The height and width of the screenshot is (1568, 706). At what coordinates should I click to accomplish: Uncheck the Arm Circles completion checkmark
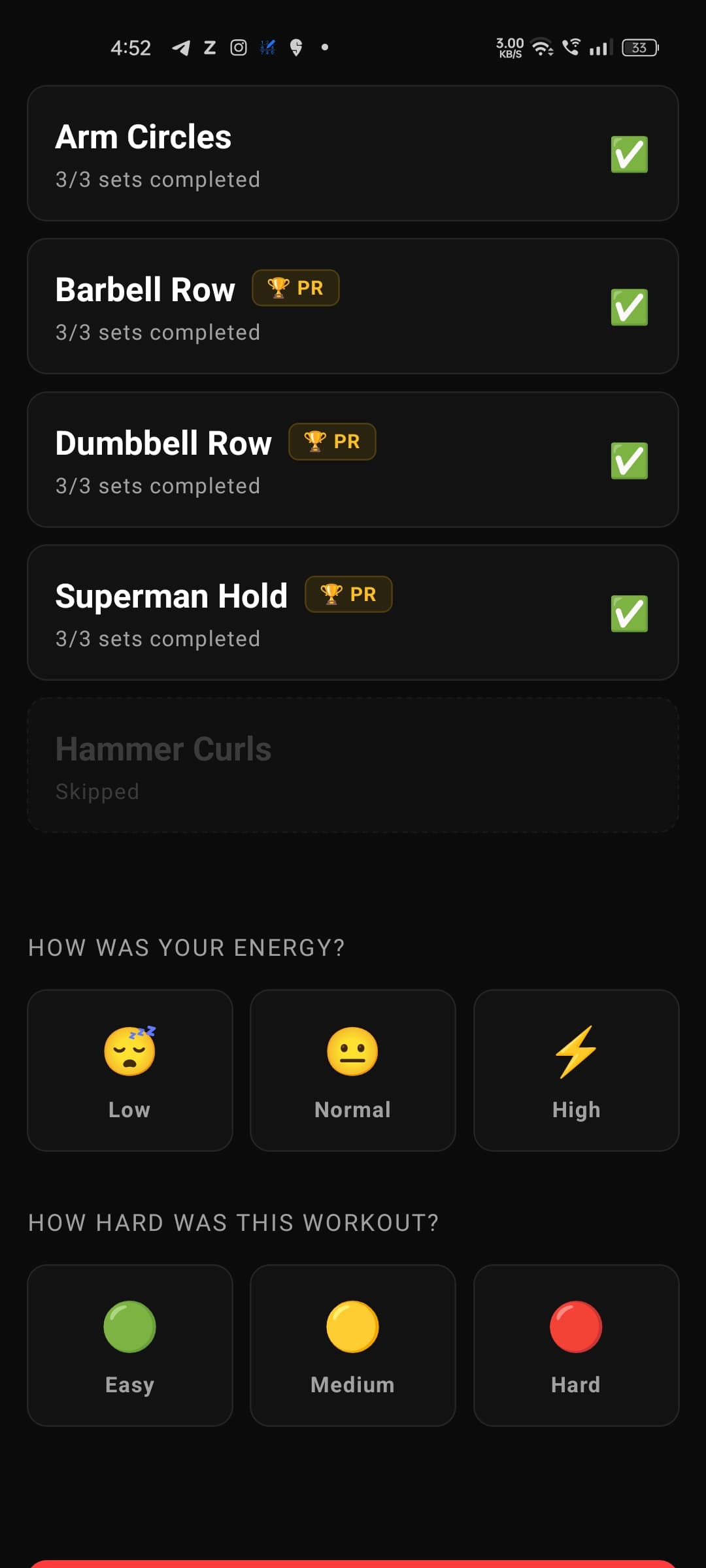(629, 154)
